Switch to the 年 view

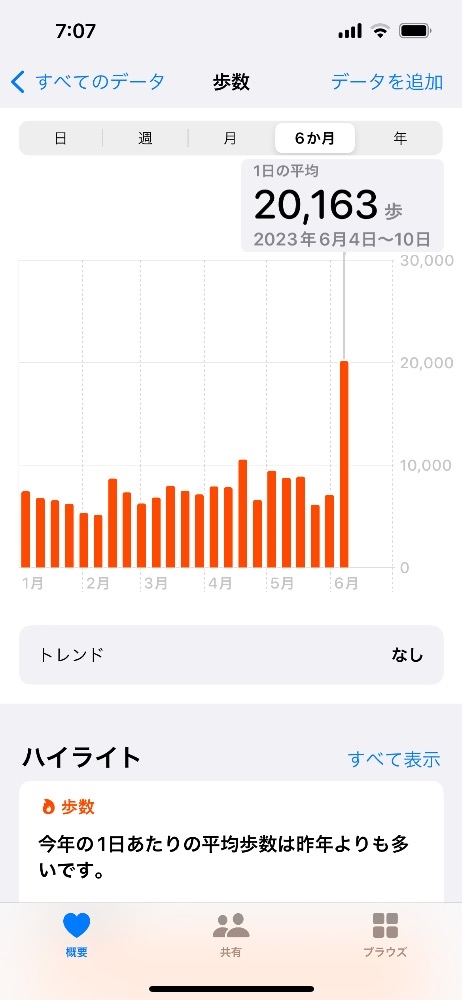(400, 138)
